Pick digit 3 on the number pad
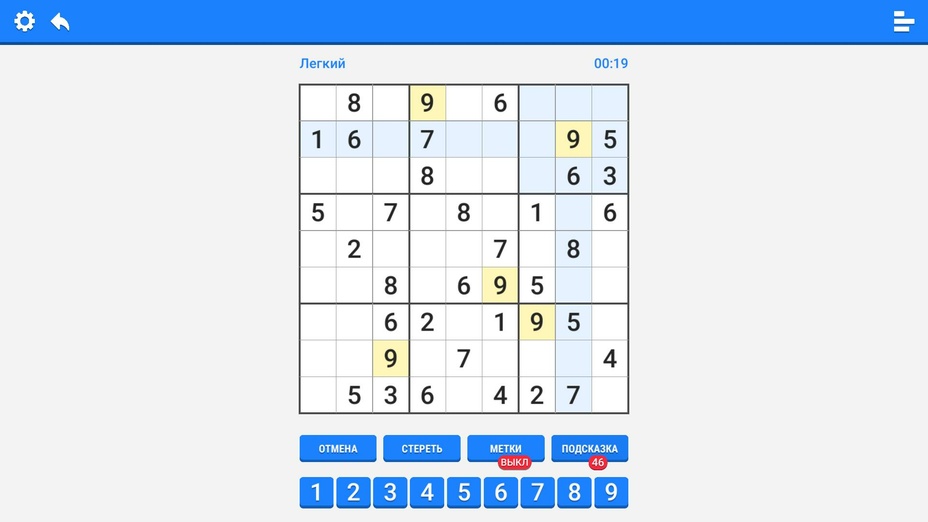Image resolution: width=928 pixels, height=522 pixels. (x=390, y=492)
